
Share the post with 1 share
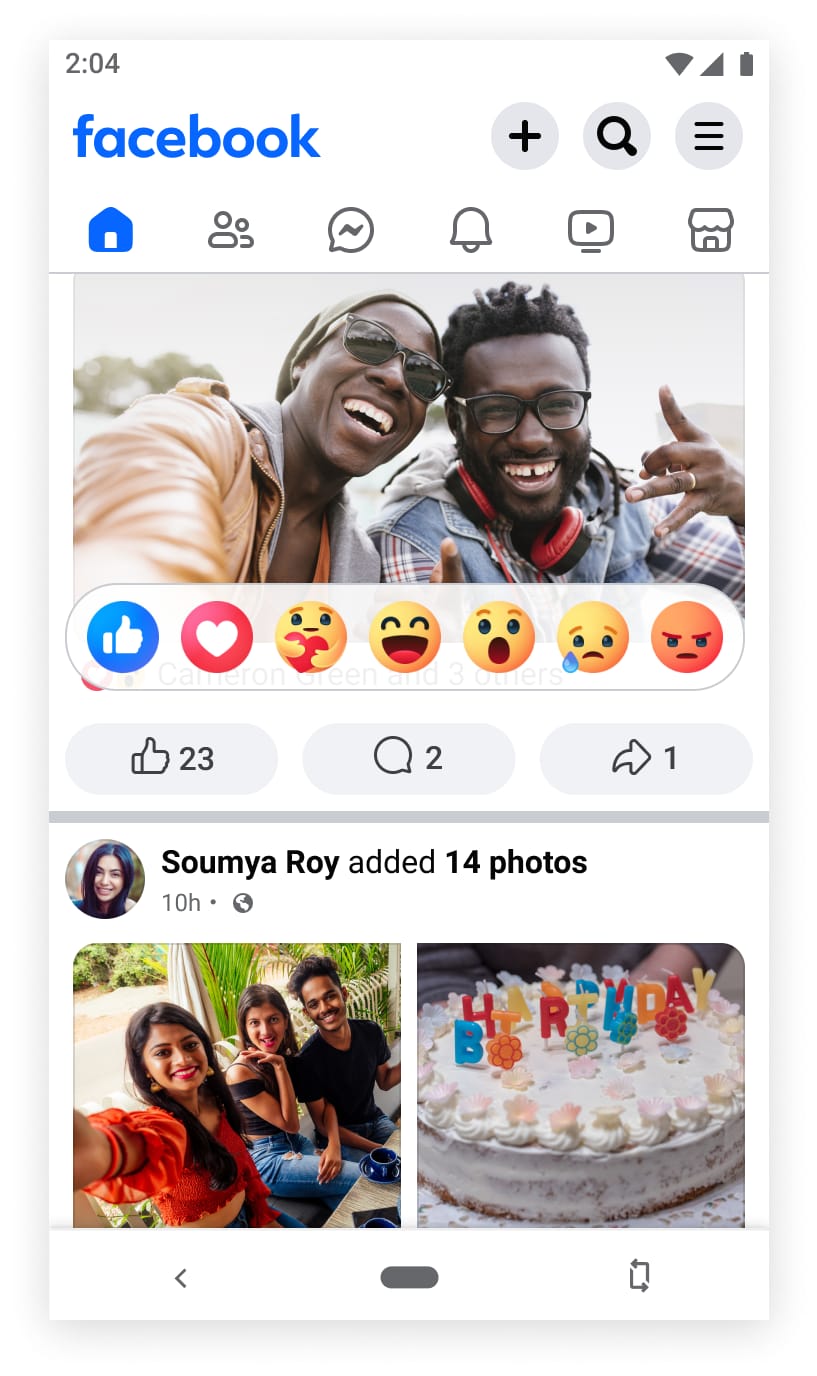pos(645,759)
